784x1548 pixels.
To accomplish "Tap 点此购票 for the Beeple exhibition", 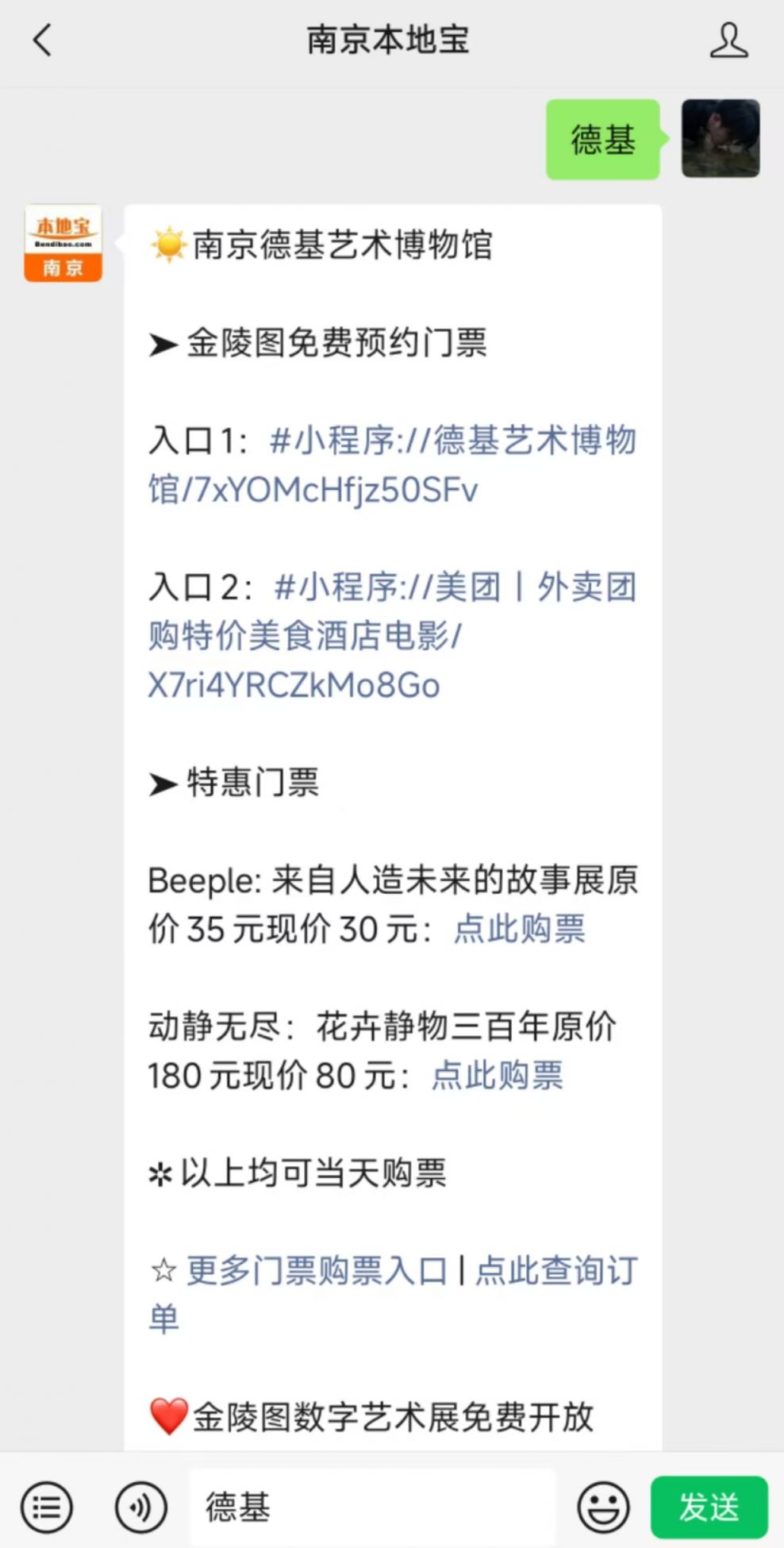I will 519,929.
